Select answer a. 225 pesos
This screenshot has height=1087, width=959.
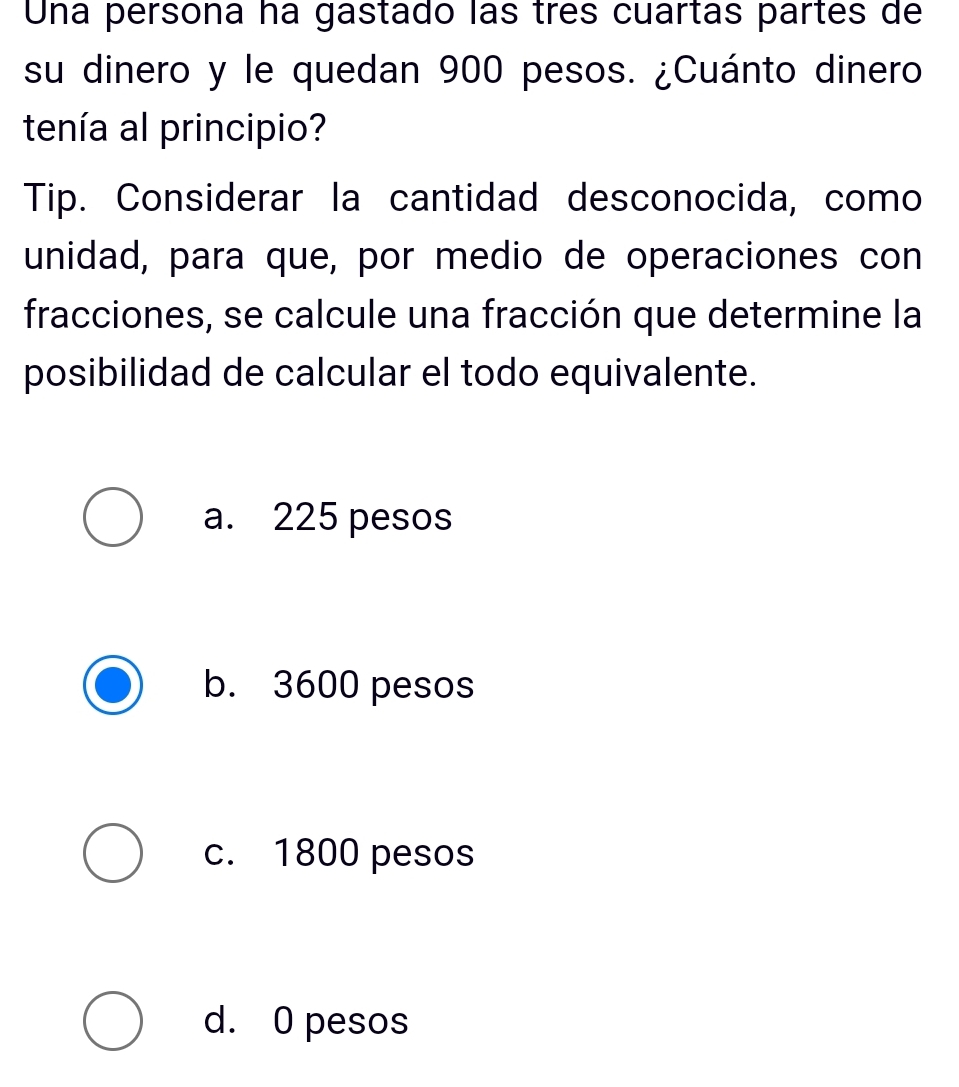pos(112,518)
